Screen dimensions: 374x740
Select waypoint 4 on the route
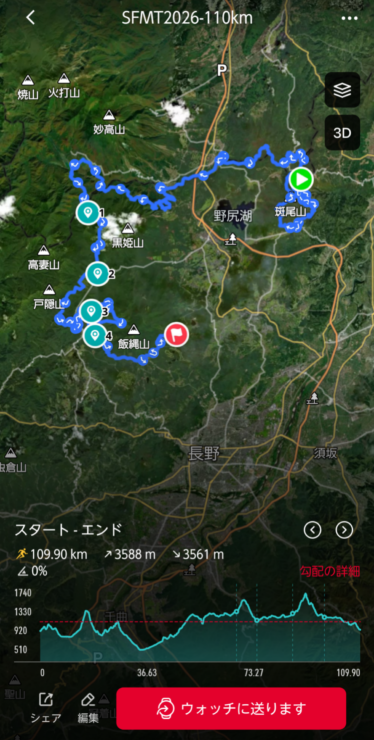95,336
